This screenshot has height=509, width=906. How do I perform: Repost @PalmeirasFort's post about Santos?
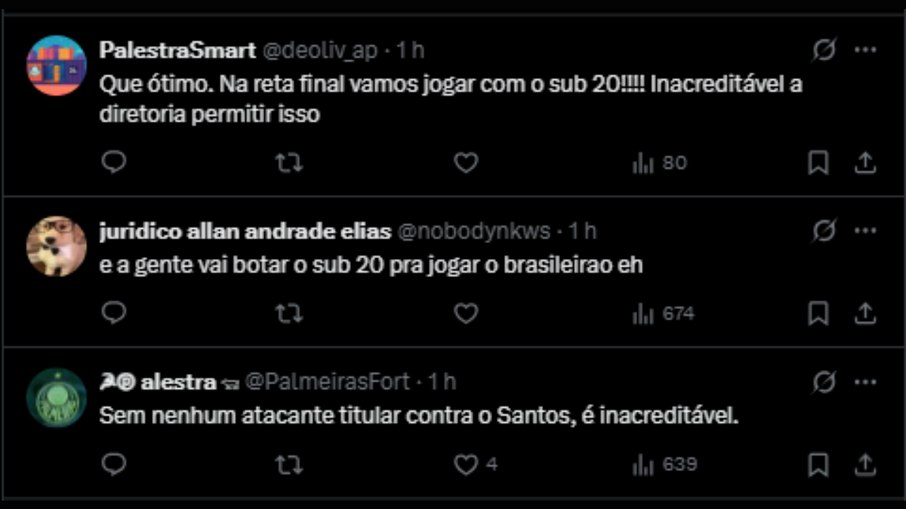click(289, 464)
